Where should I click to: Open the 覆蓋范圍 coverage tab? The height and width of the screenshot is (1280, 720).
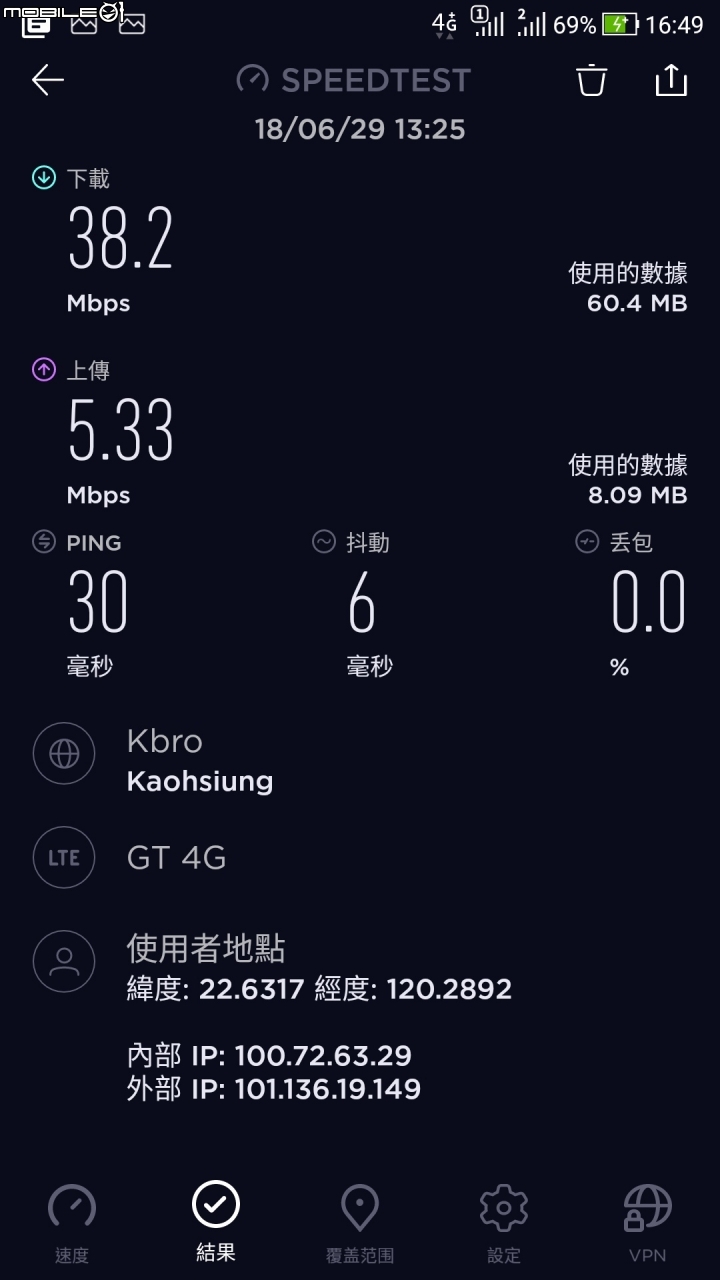[360, 1223]
